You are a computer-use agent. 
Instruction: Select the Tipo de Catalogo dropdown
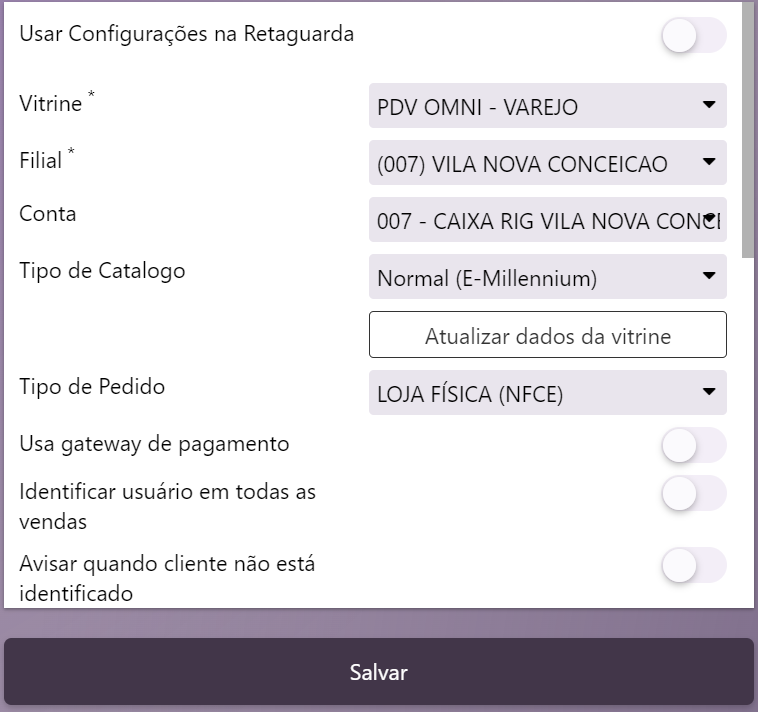547,277
